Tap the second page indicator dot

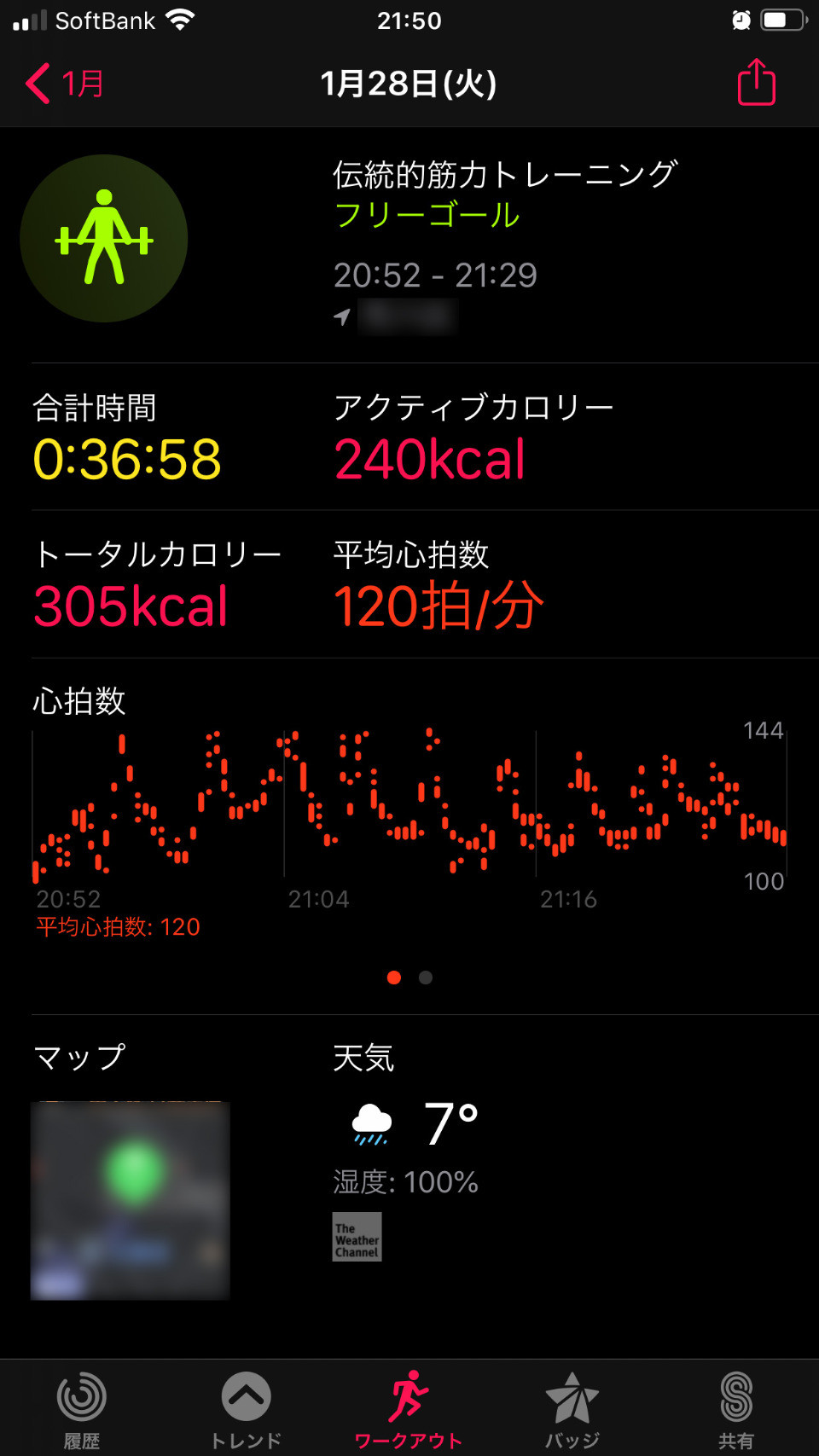(426, 977)
